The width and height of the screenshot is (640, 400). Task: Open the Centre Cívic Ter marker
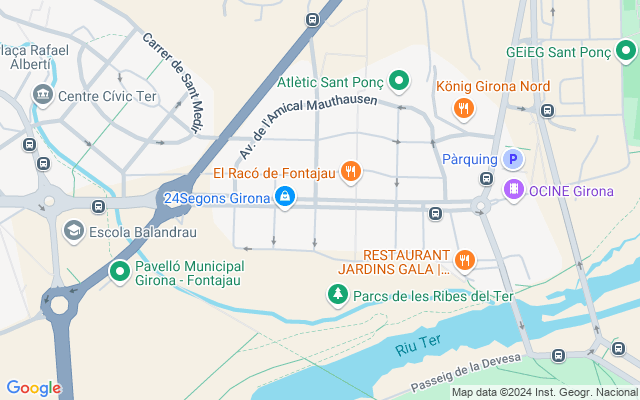43,96
